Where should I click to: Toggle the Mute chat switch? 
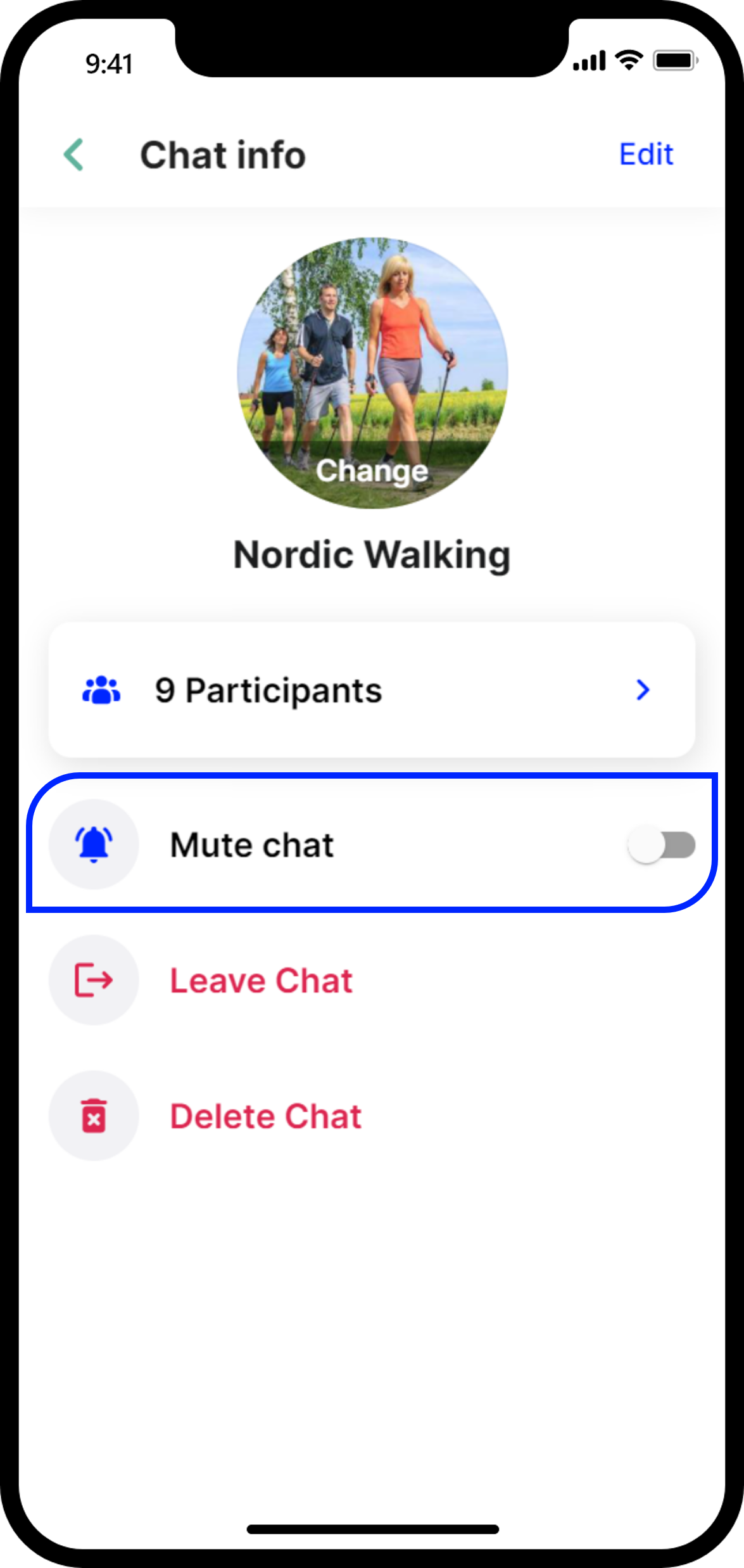tap(662, 845)
